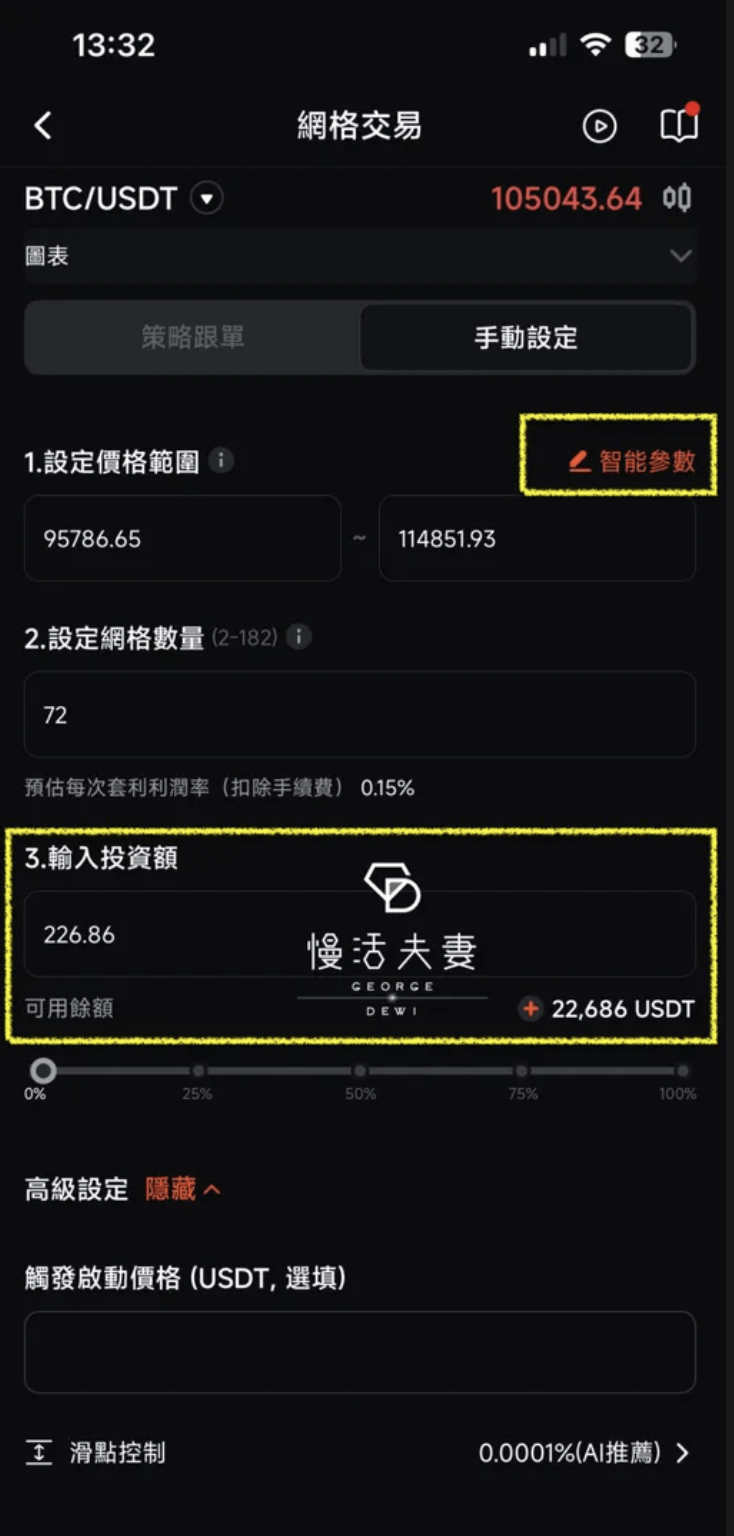Edit the upper price field 114851.93
This screenshot has height=1536, width=734.
point(537,539)
